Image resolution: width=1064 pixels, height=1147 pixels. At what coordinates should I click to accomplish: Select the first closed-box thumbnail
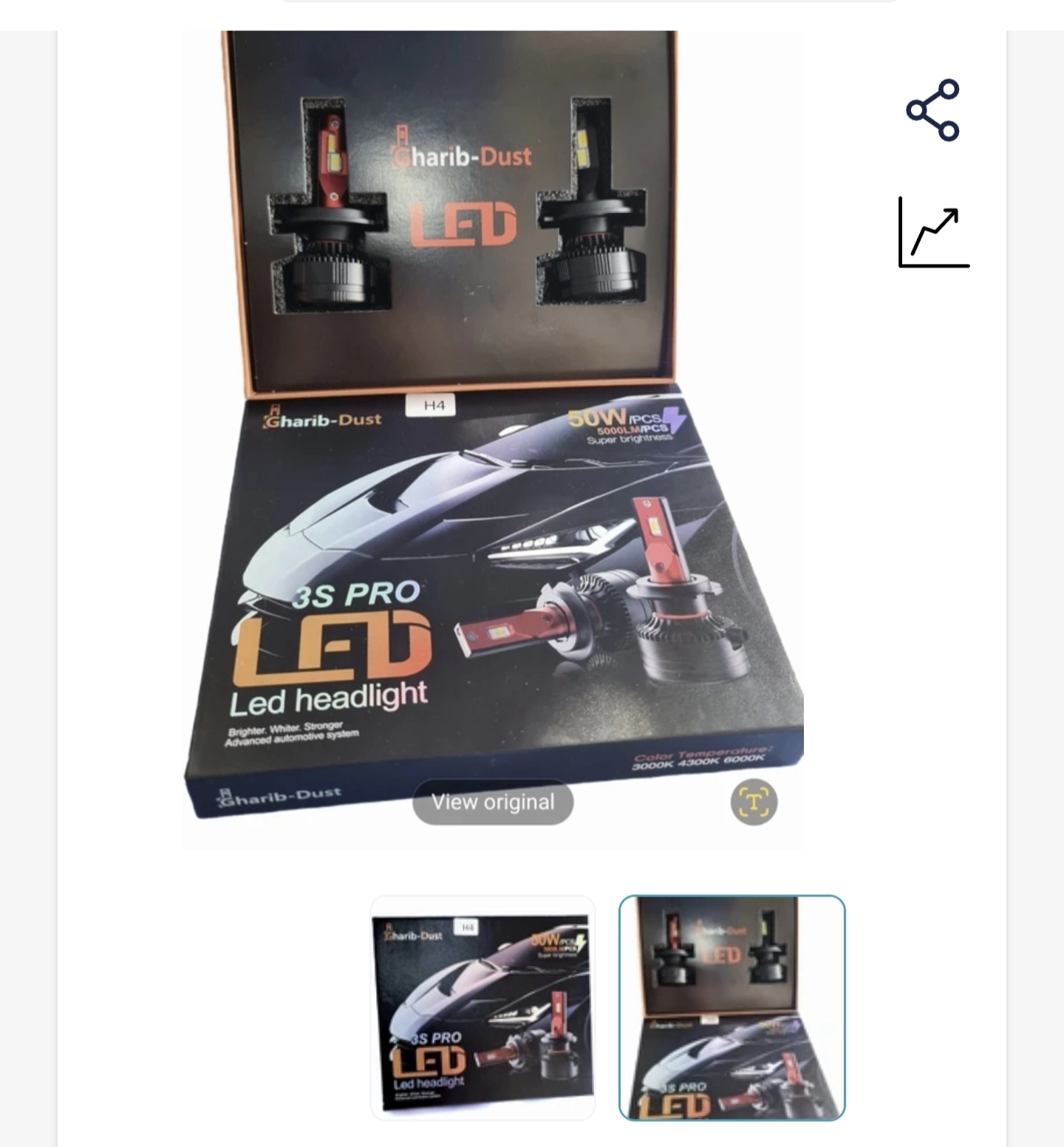(482, 1007)
